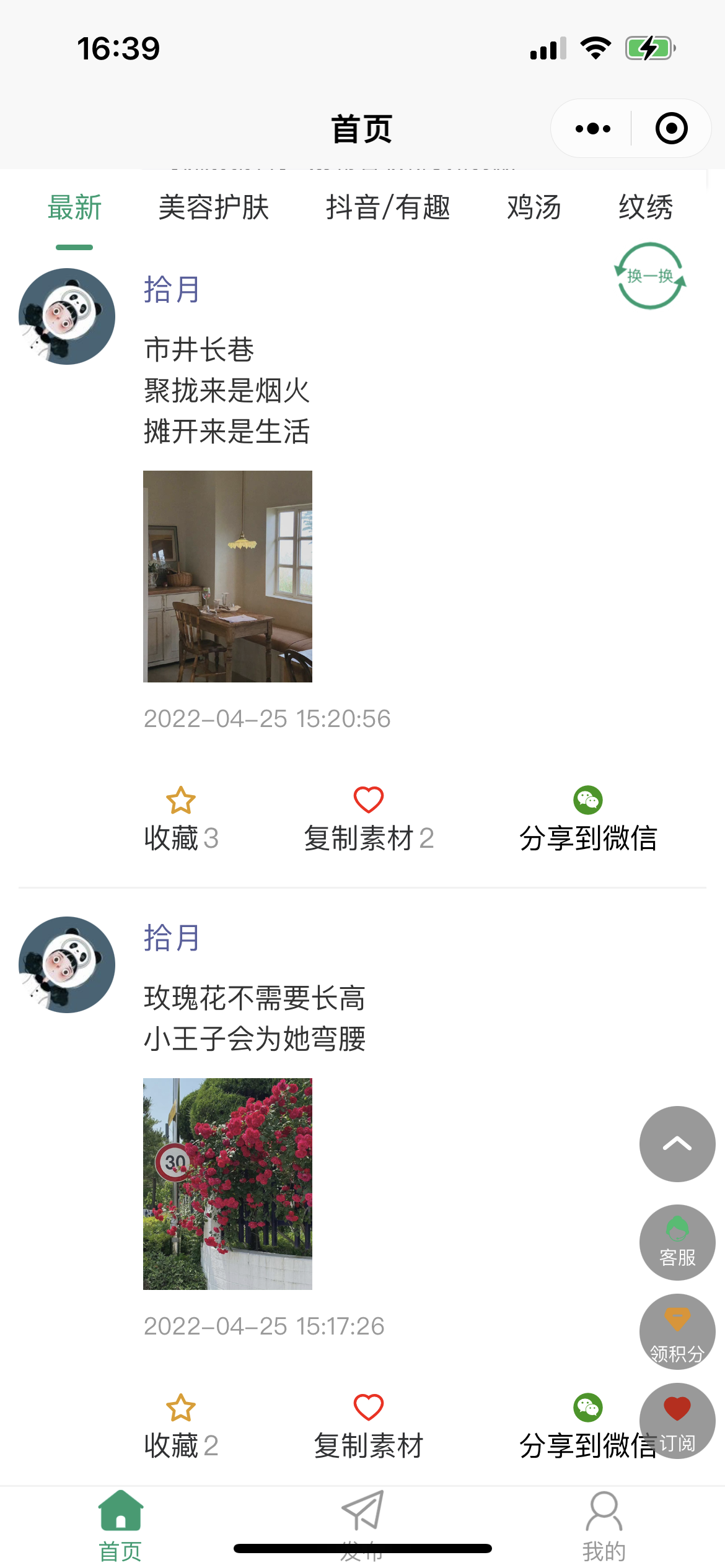Open the mini program overflow menu
Image resolution: width=725 pixels, height=1568 pixels.
tap(592, 129)
